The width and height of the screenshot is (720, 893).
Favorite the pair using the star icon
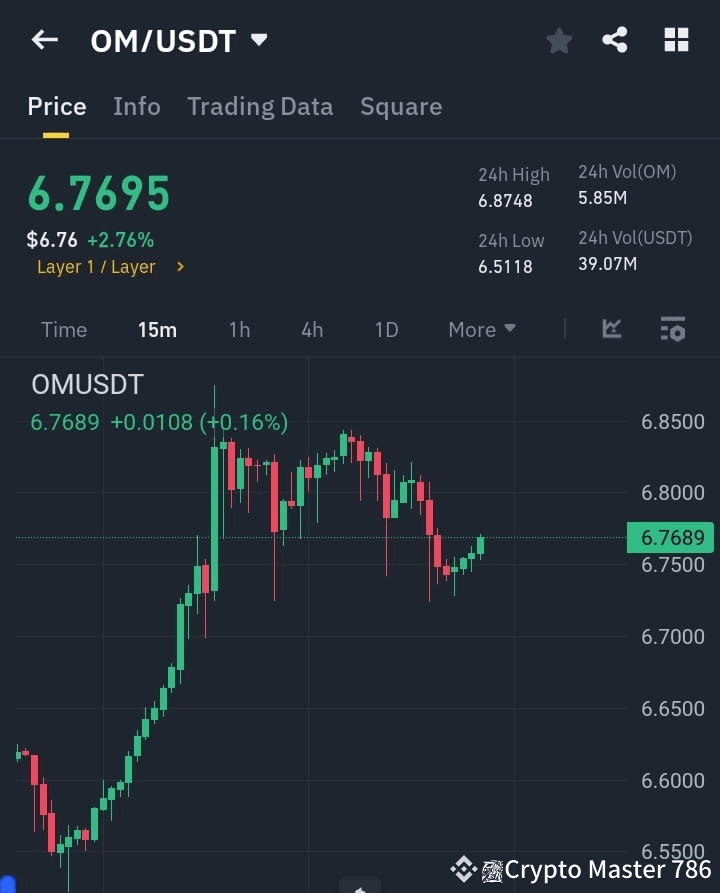point(558,40)
